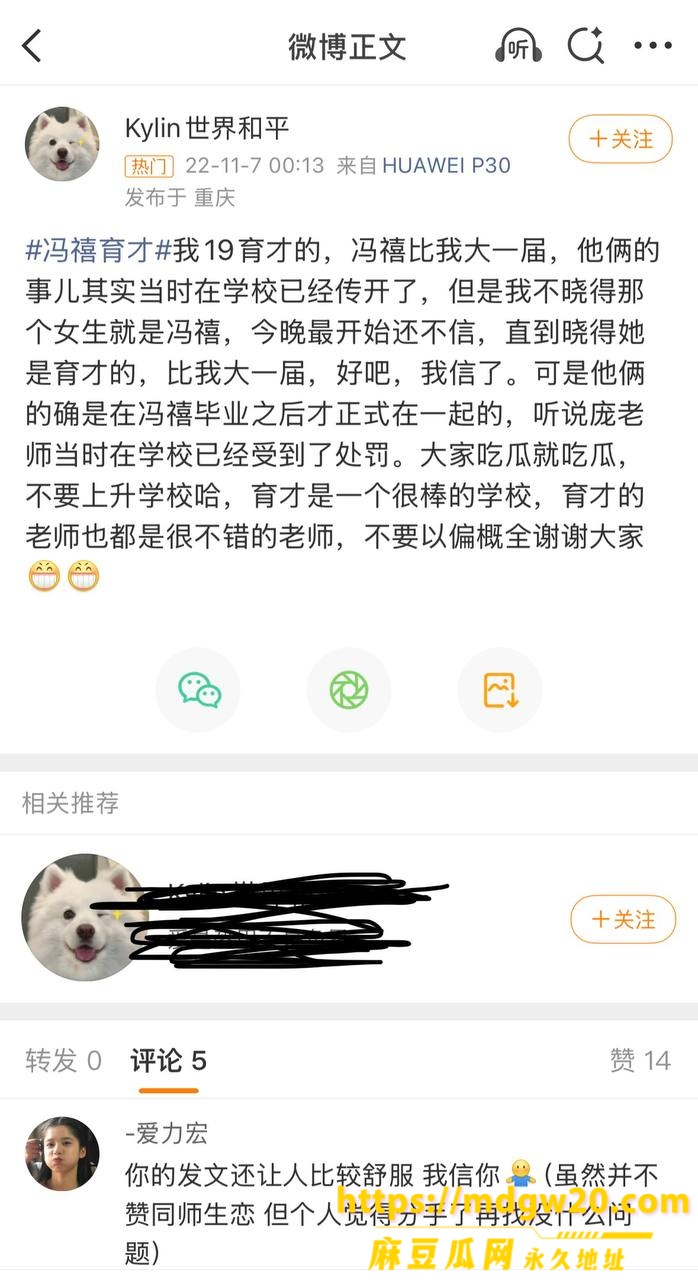Open the recommended account's dog avatar

click(x=78, y=918)
